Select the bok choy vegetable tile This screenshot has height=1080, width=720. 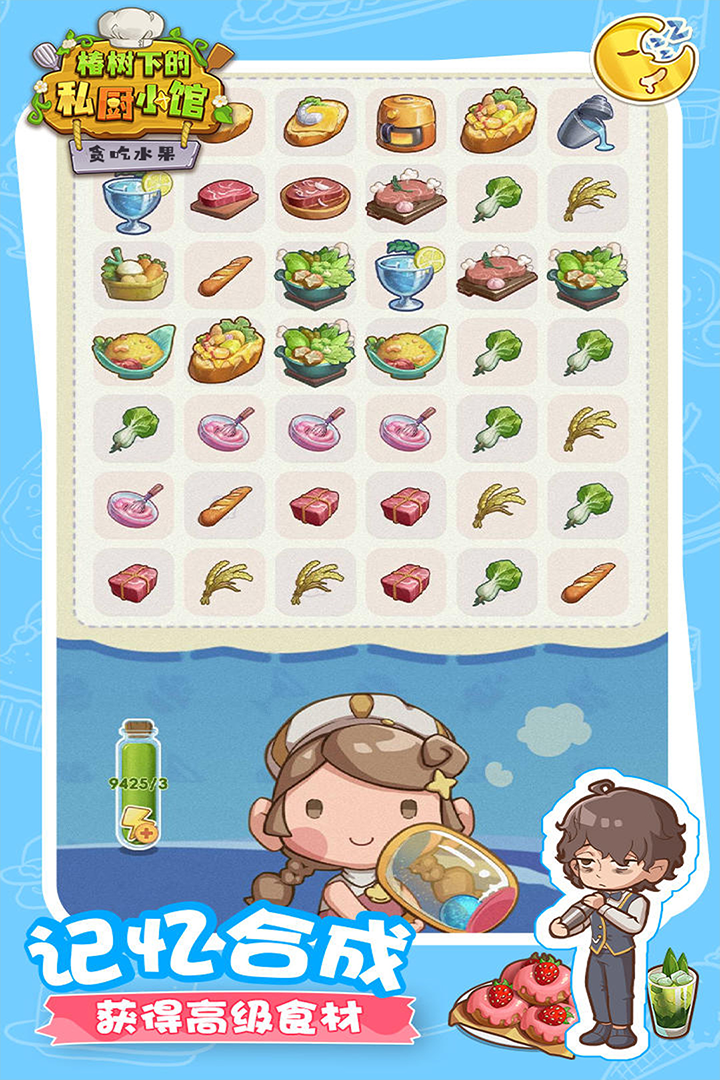[x=490, y=198]
